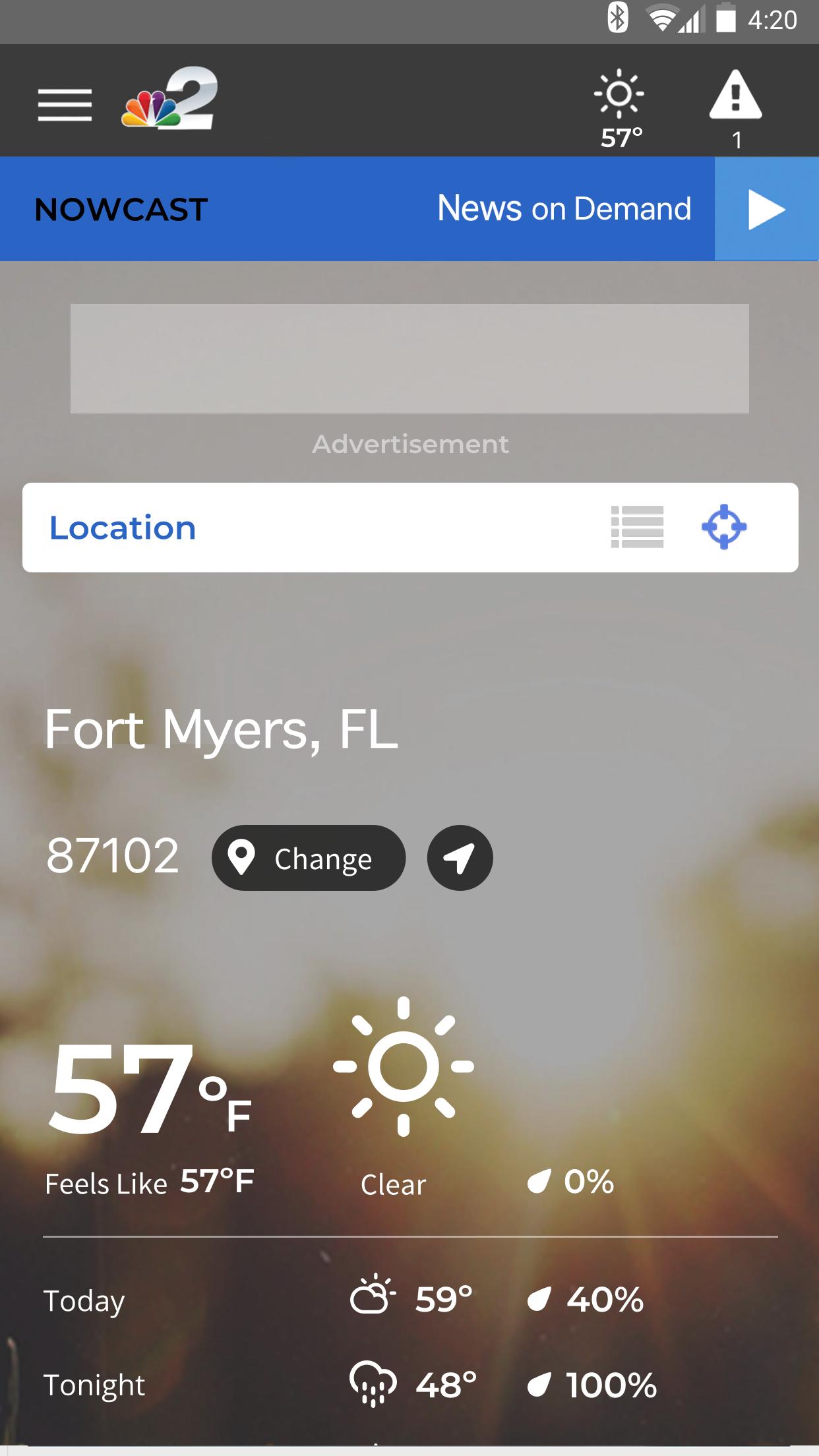Image resolution: width=819 pixels, height=1456 pixels.
Task: Tap the Nowcast label in the banner
Action: 121,210
